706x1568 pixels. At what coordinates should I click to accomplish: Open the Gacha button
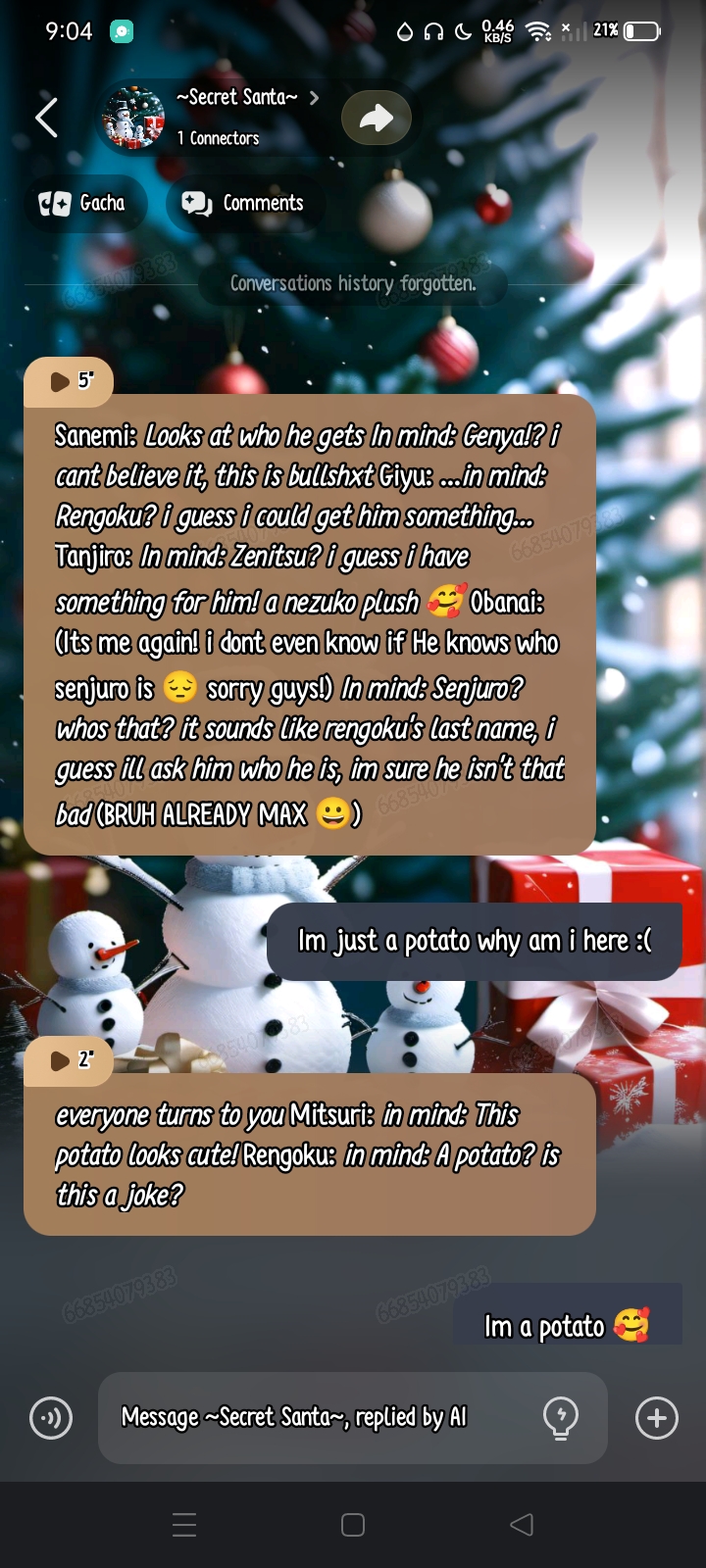click(84, 203)
